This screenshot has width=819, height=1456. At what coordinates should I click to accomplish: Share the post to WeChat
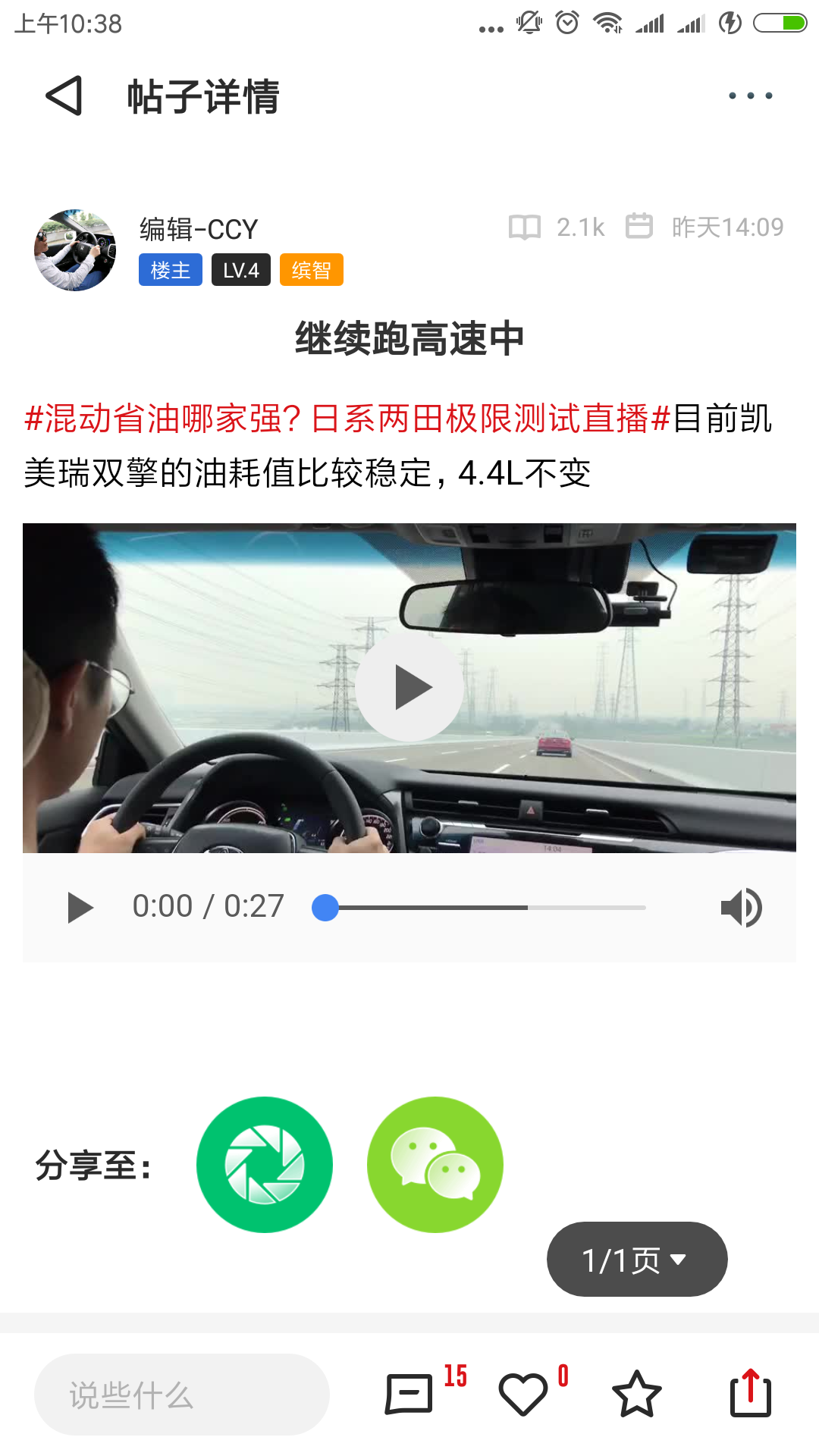(x=435, y=1165)
